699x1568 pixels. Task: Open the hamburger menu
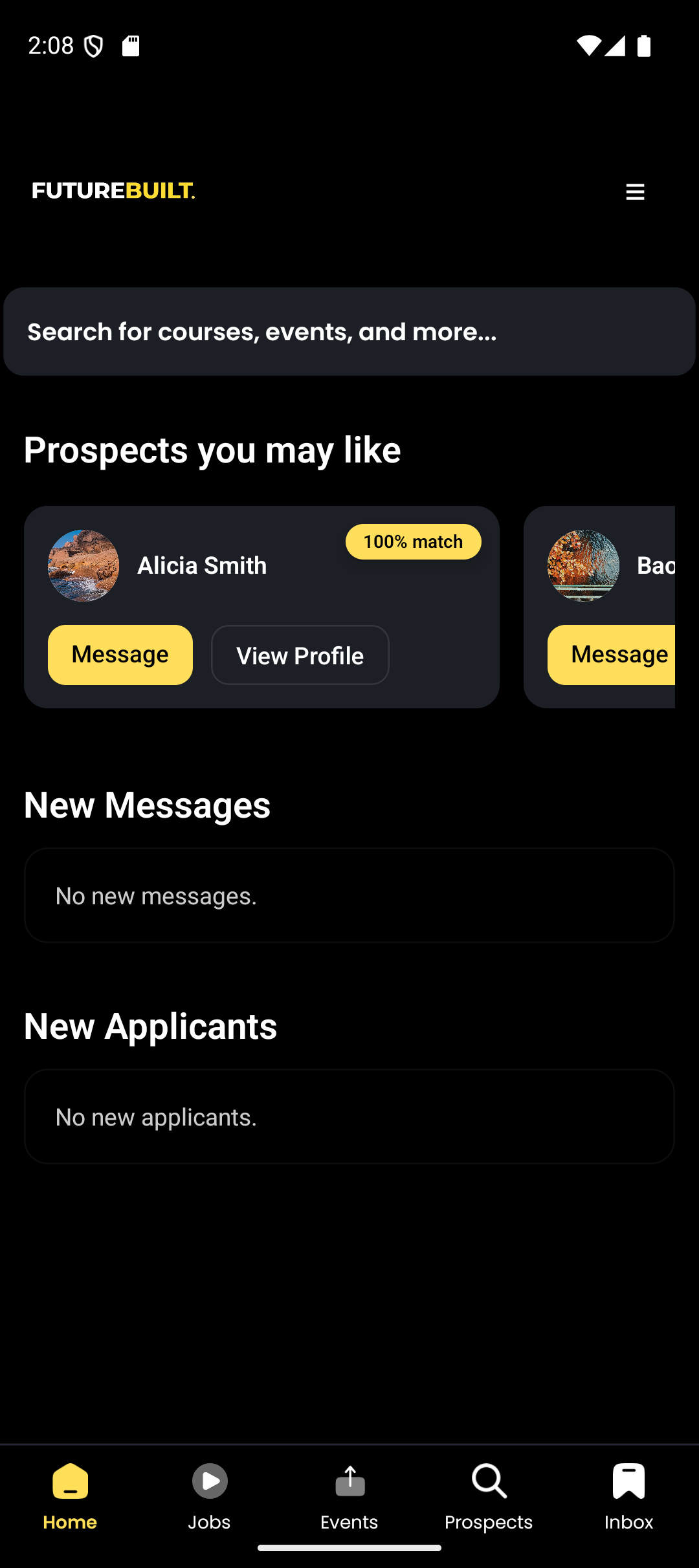(x=635, y=191)
